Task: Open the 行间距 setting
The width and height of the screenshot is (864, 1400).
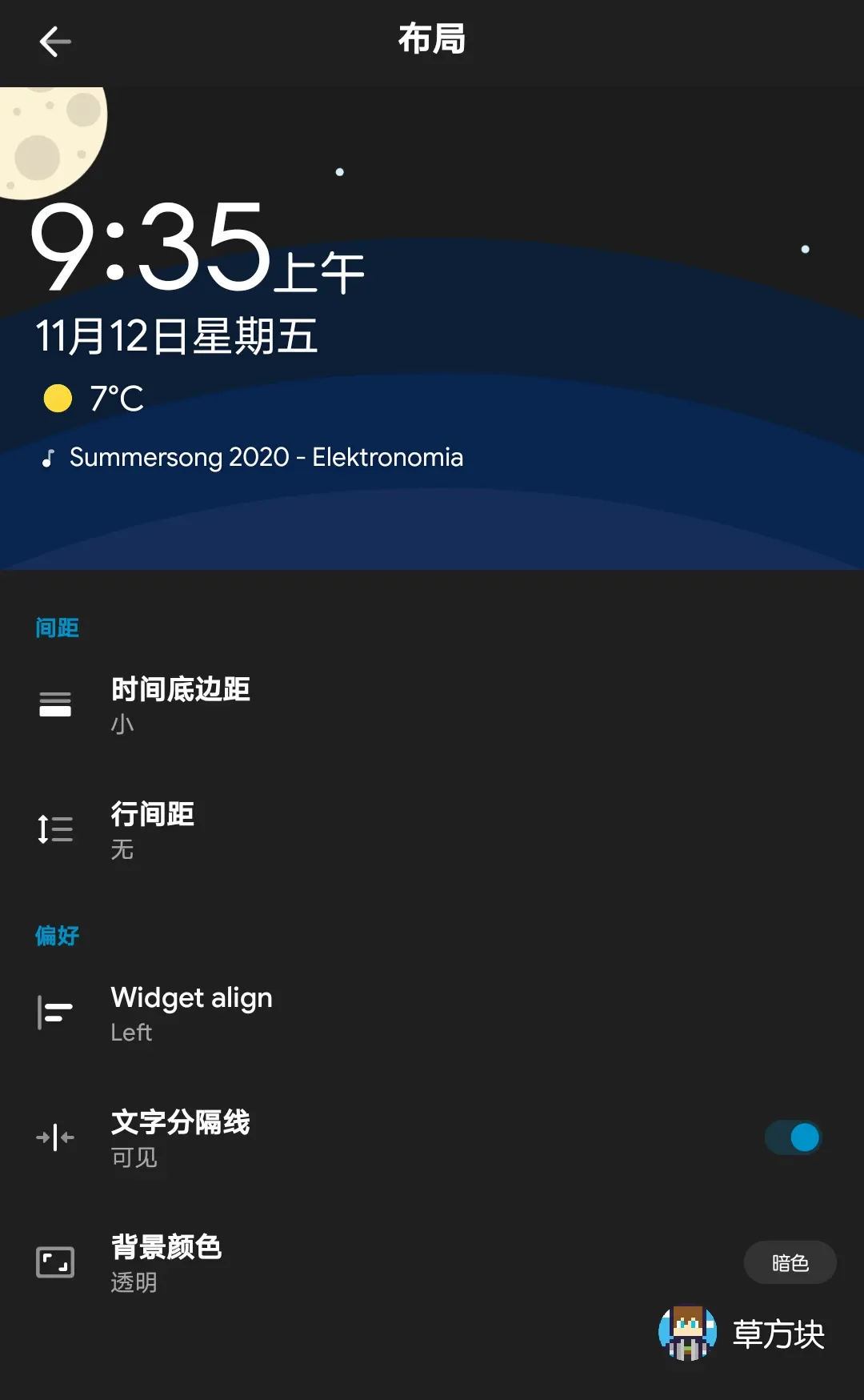Action: pos(152,829)
